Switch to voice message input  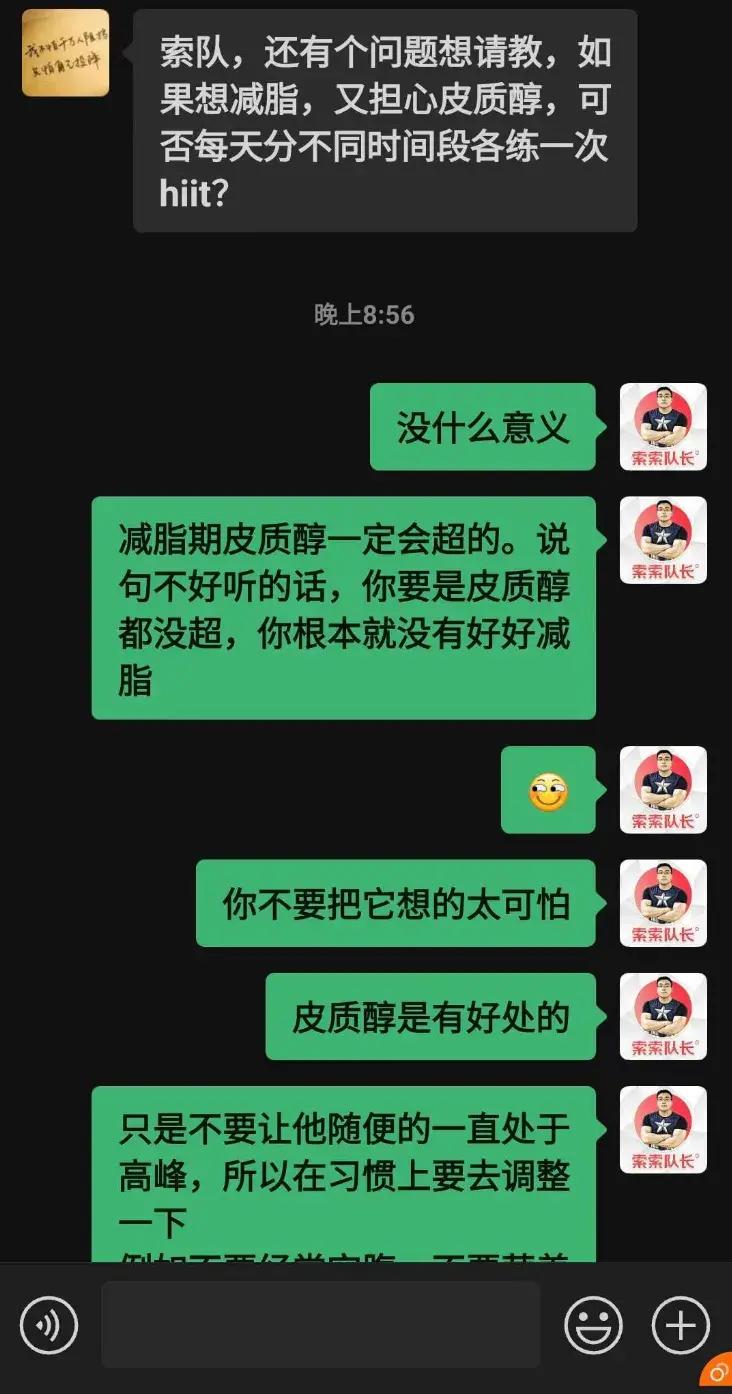pyautogui.click(x=48, y=1325)
